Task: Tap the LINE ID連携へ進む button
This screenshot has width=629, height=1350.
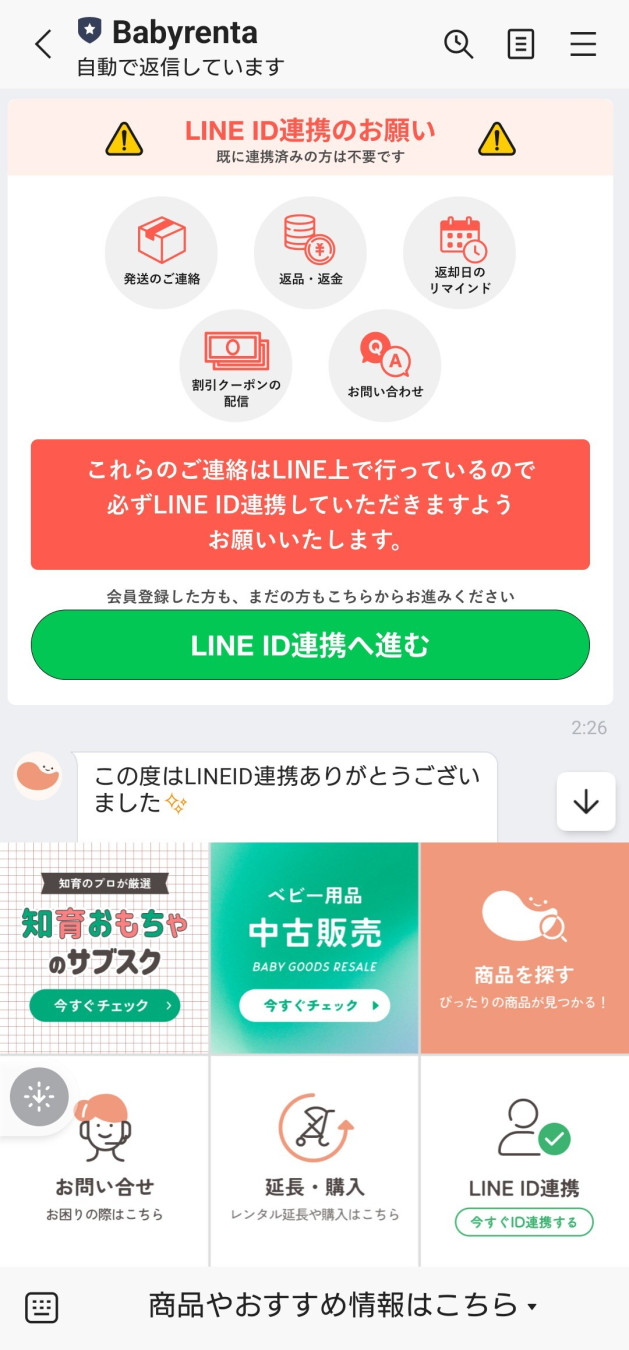Action: click(310, 645)
